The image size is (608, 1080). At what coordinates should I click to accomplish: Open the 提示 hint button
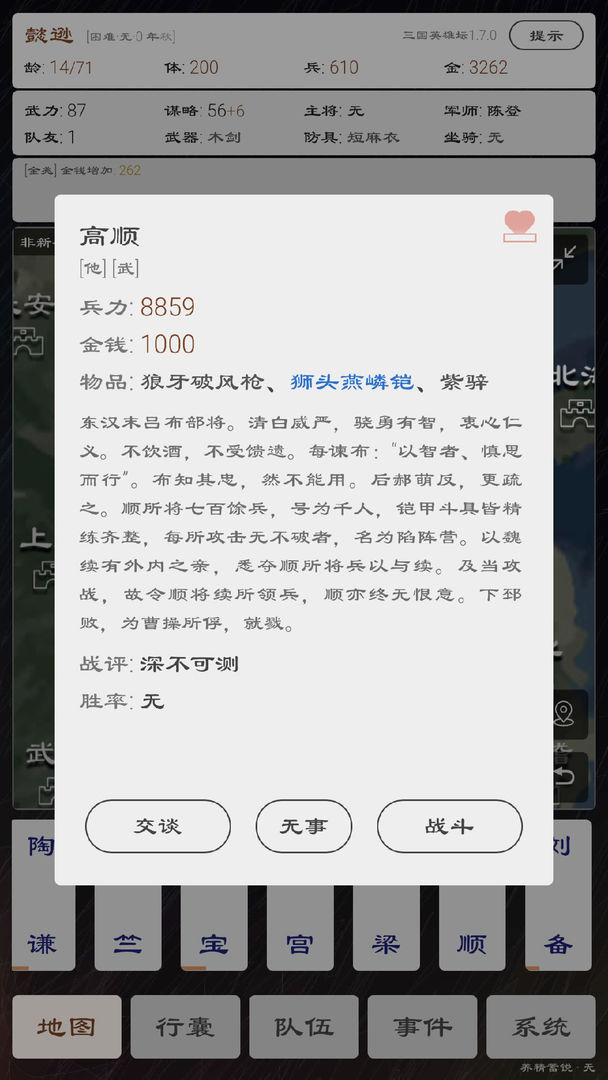(x=545, y=36)
